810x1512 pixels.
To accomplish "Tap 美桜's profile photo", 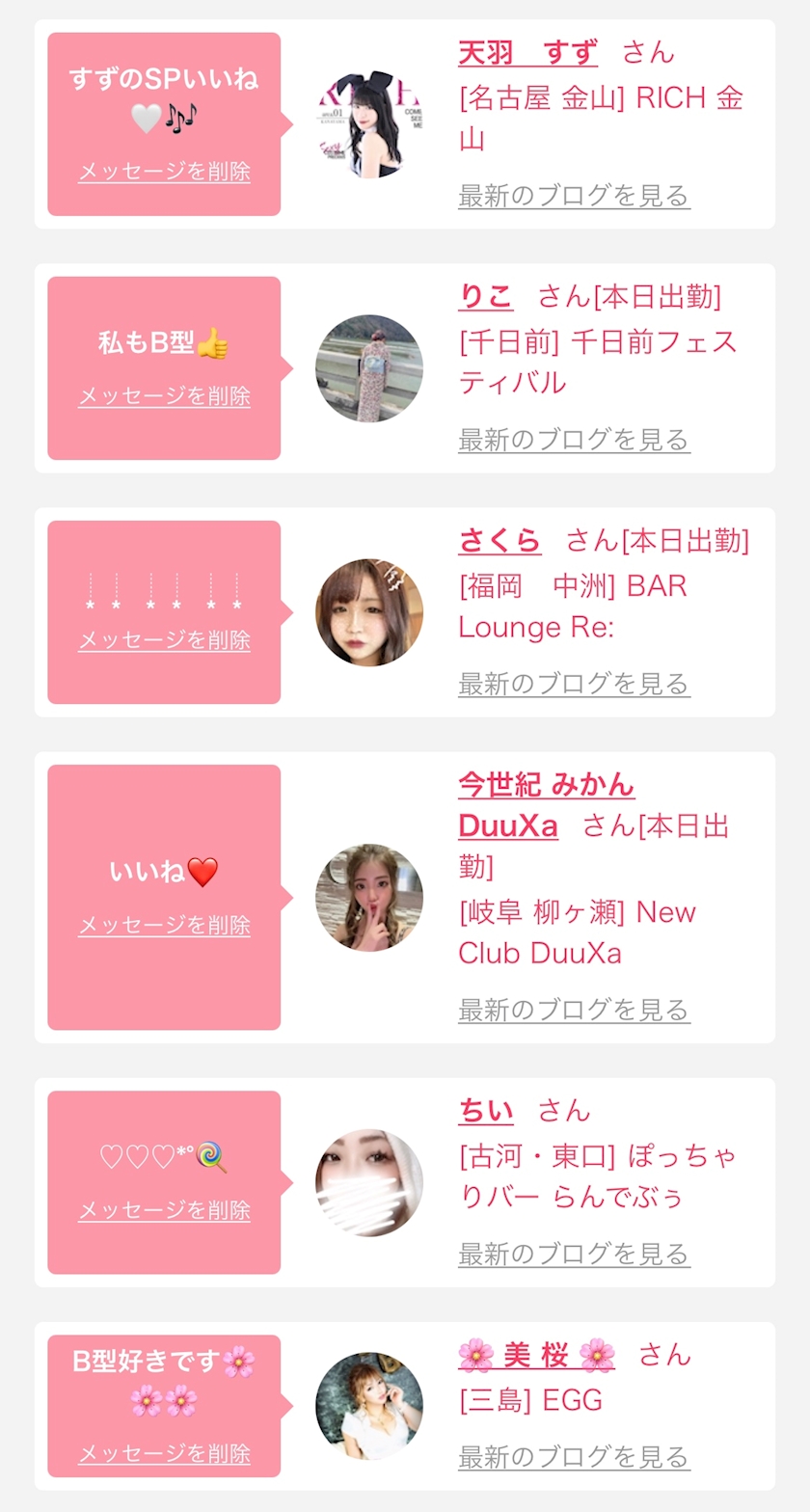I will (x=369, y=1405).
